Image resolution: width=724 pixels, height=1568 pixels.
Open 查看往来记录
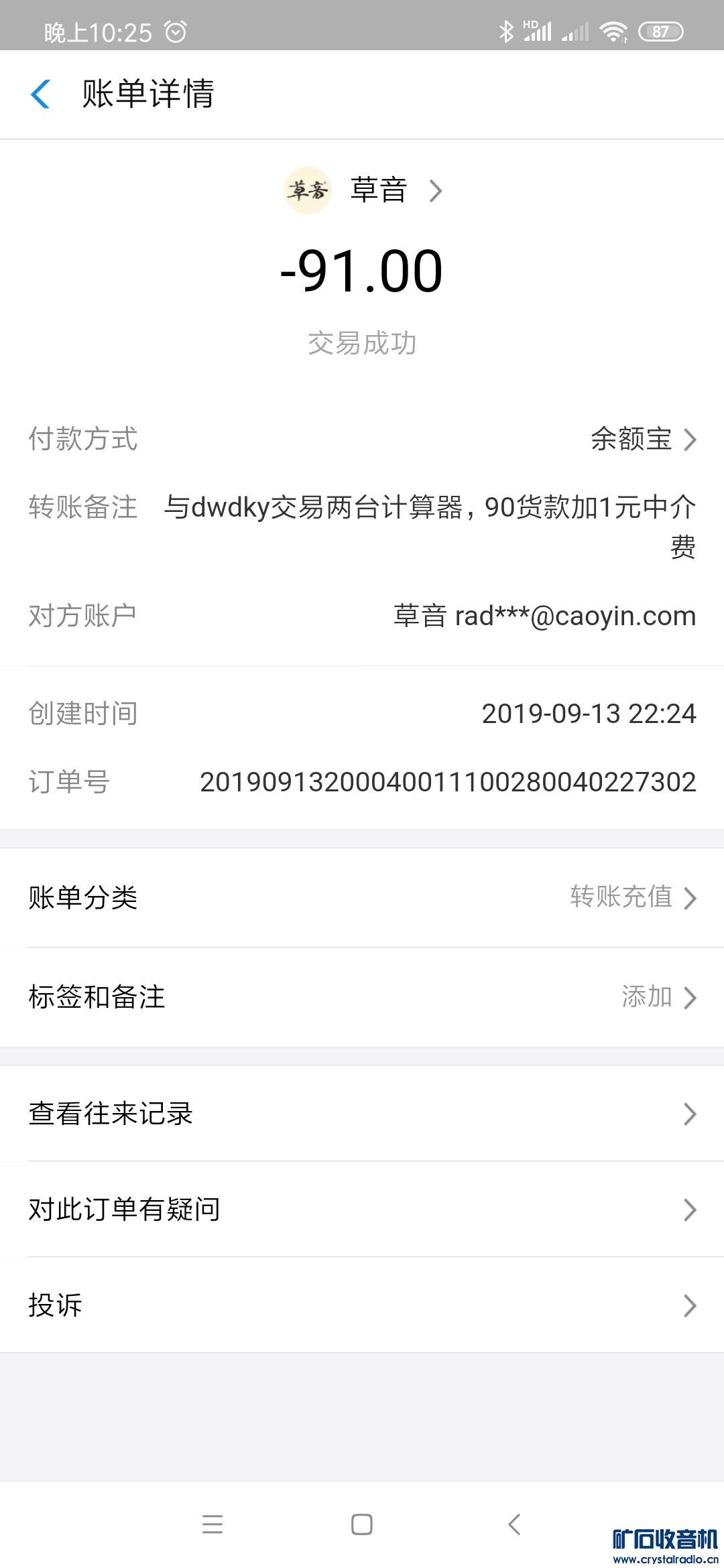(x=362, y=1114)
